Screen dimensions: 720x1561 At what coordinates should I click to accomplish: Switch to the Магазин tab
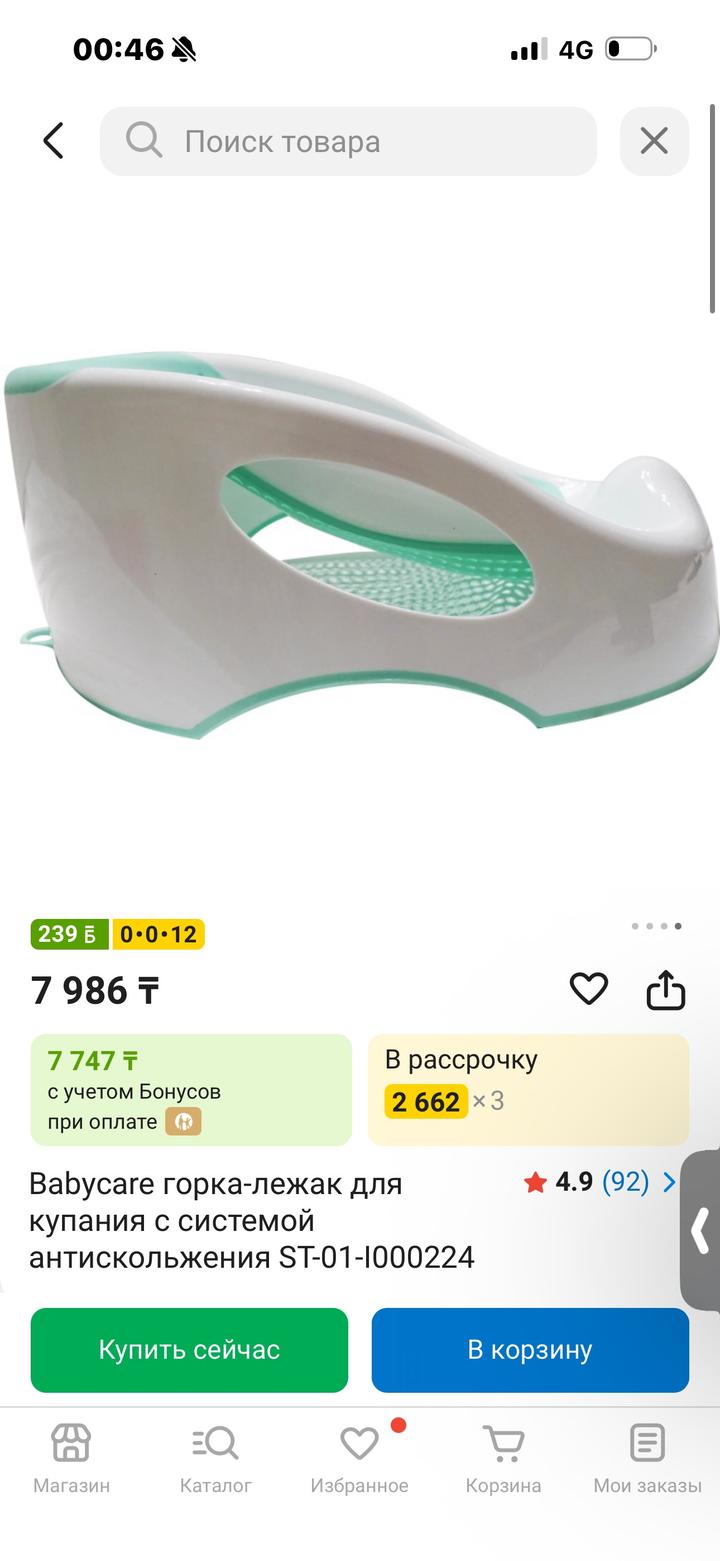click(72, 1459)
